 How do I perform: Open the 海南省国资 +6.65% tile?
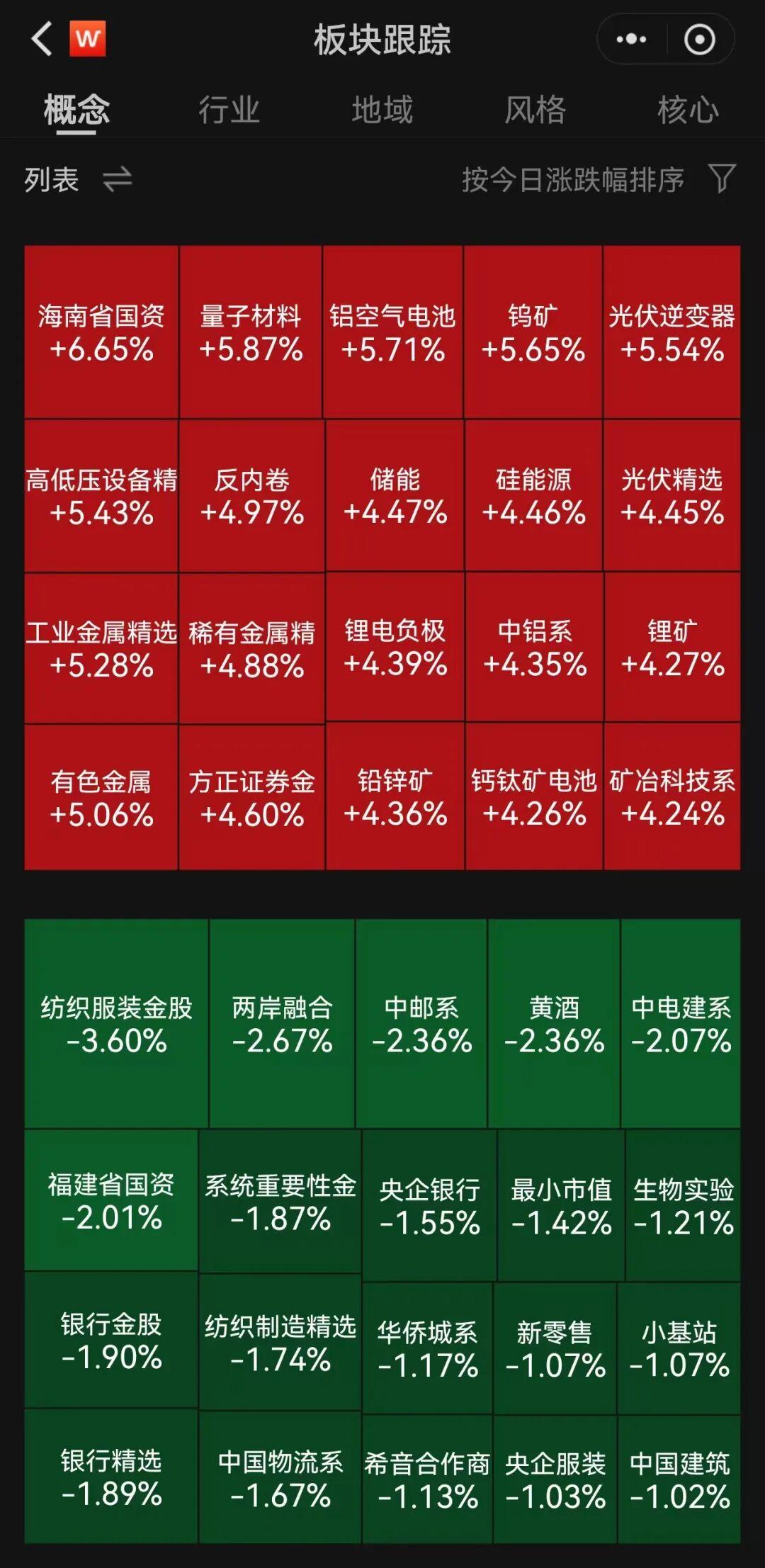tap(101, 332)
